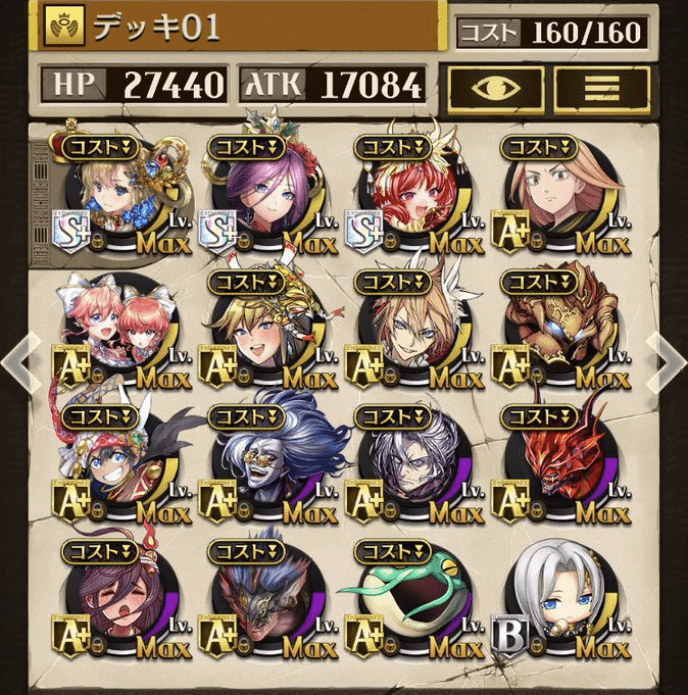
Task: Tap the デッキ01 deck name bar
Action: [x=240, y=26]
